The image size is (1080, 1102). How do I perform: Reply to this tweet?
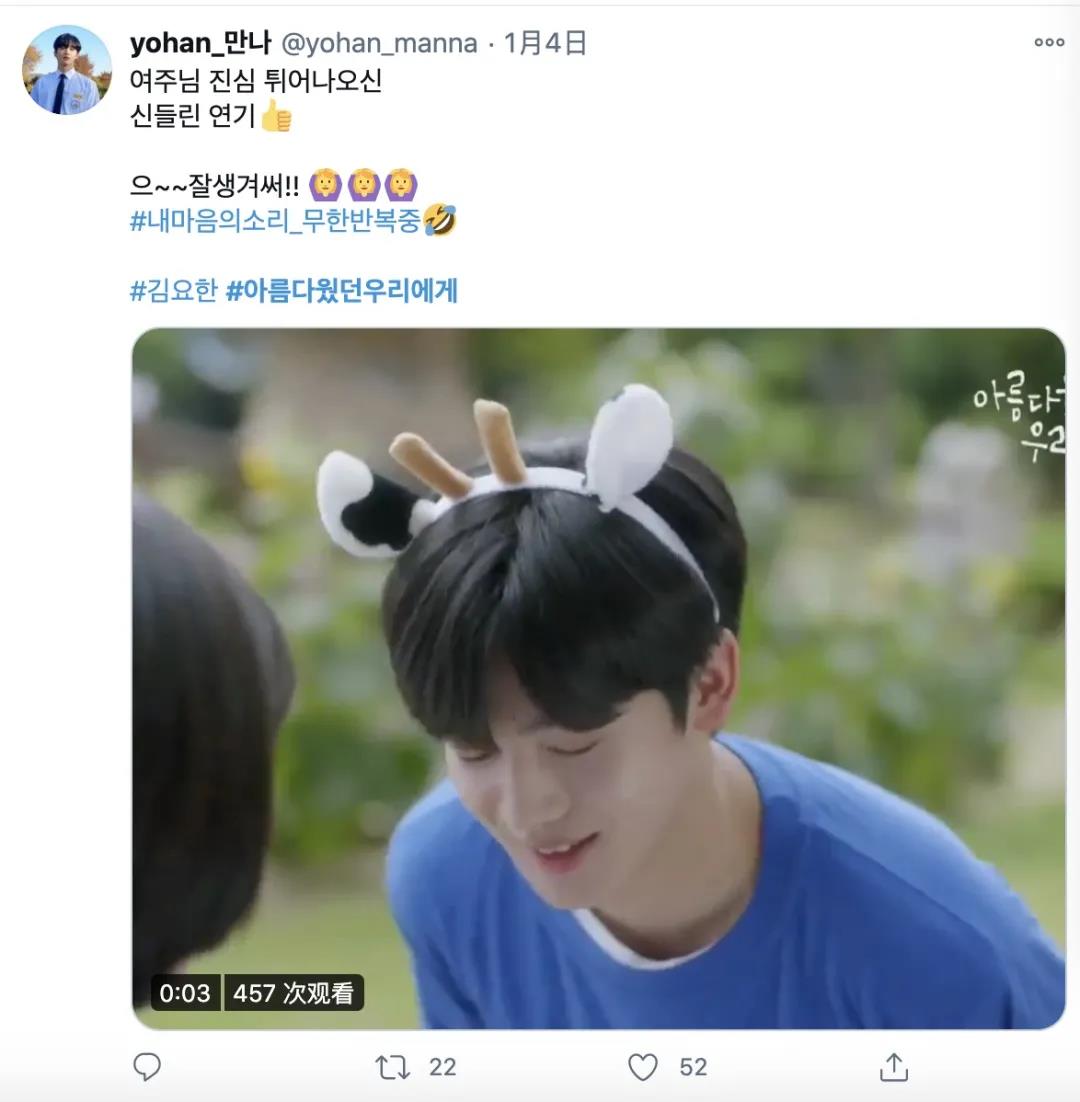(x=147, y=1066)
